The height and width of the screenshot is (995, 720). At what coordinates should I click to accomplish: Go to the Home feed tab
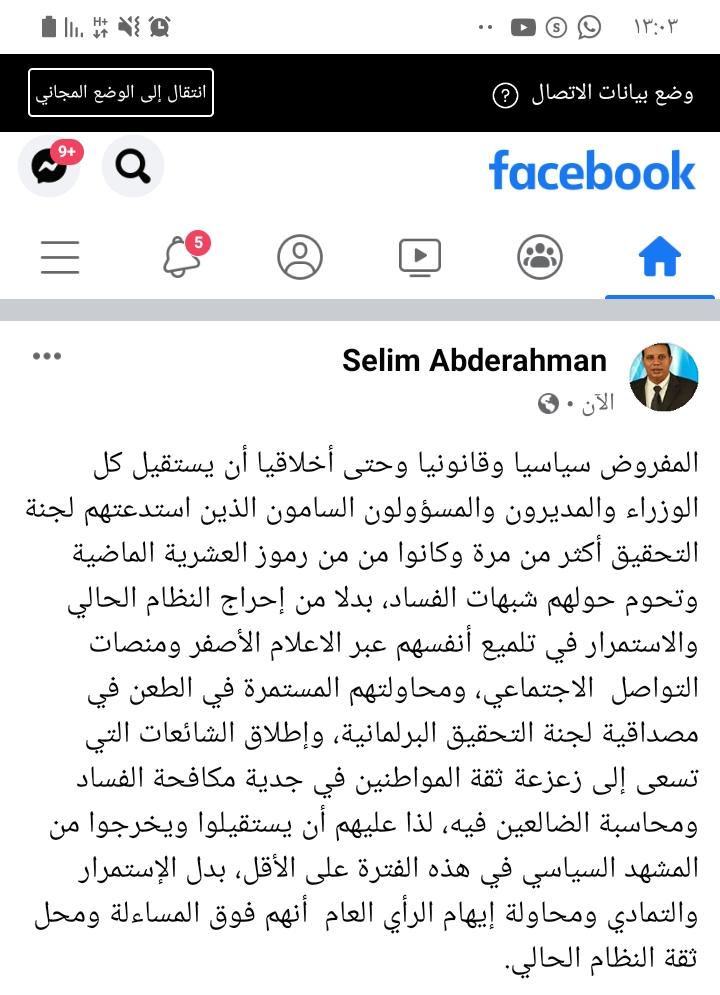tap(659, 257)
